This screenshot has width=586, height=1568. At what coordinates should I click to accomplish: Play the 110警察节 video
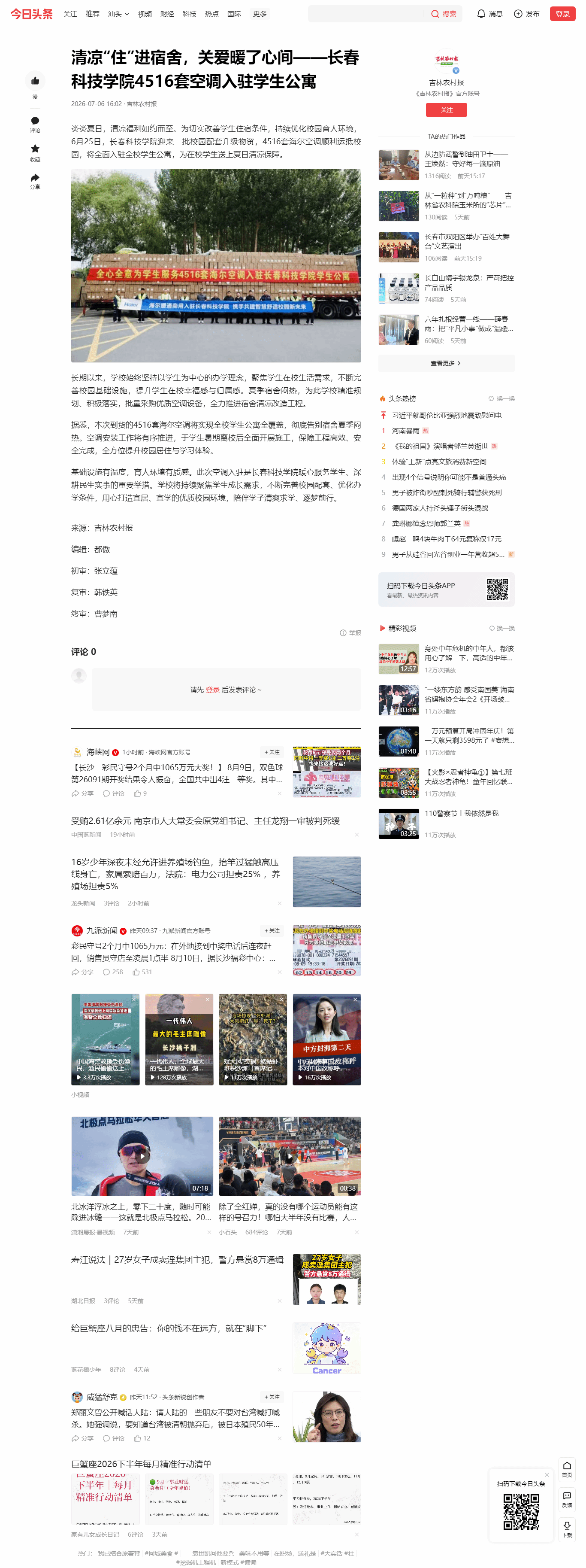(399, 824)
